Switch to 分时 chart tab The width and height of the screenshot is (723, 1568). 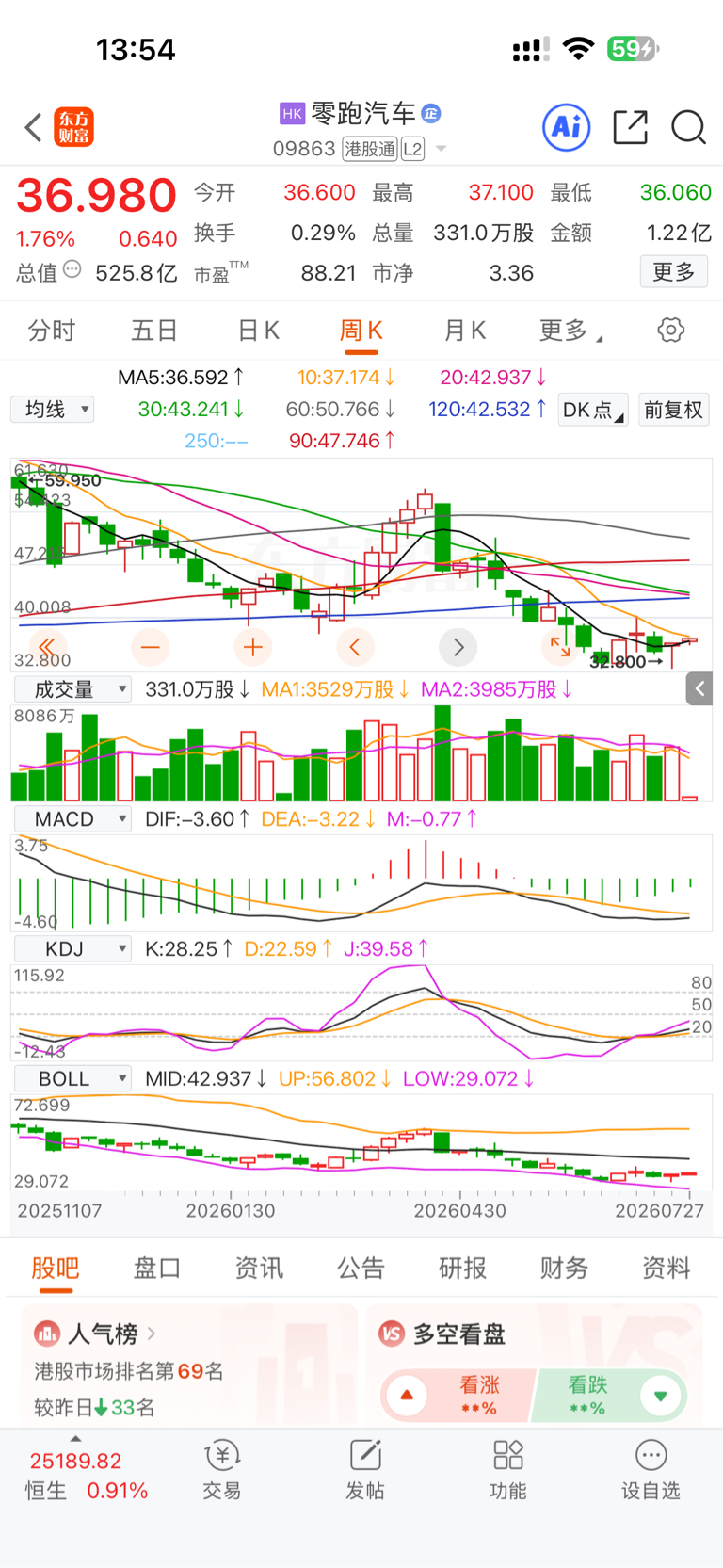(52, 331)
